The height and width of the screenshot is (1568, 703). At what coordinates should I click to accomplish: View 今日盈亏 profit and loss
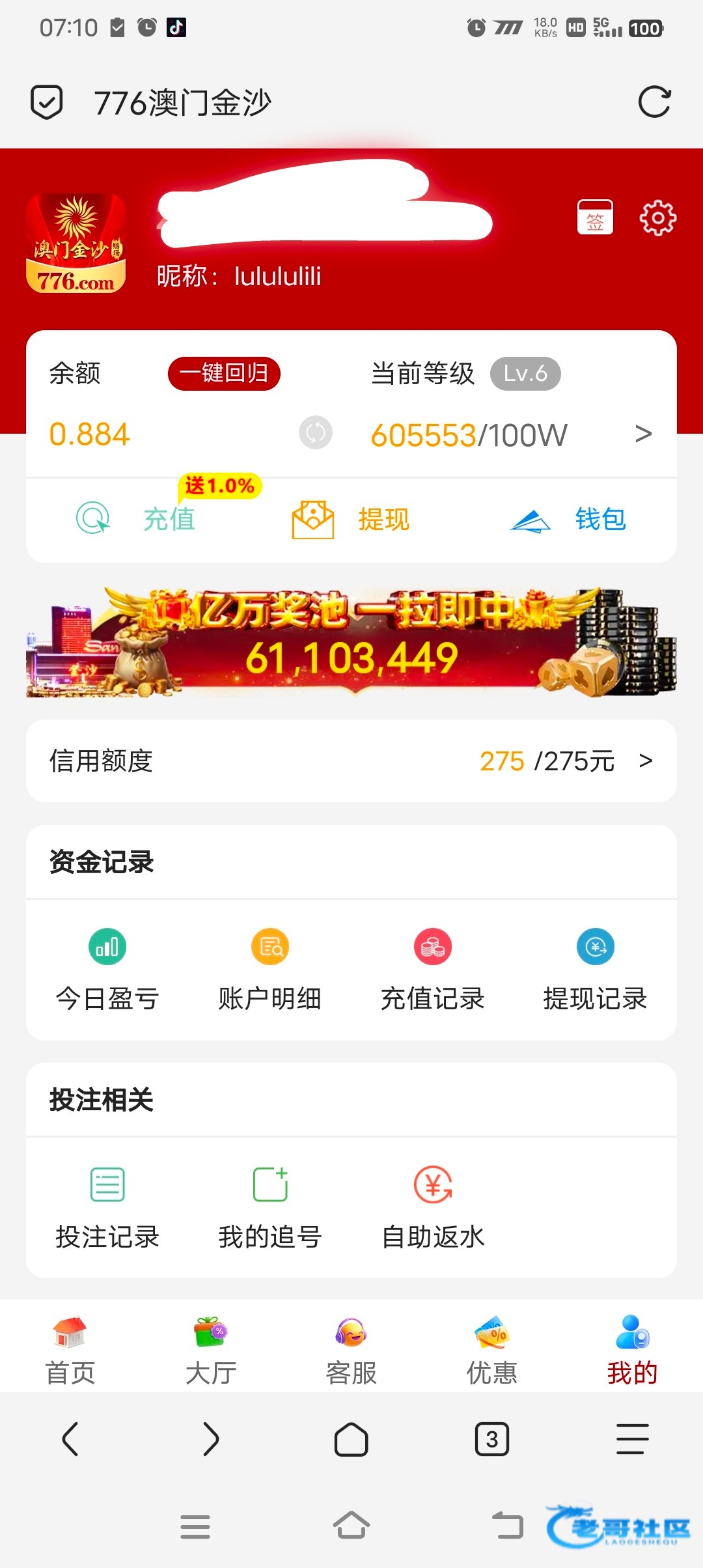107,970
